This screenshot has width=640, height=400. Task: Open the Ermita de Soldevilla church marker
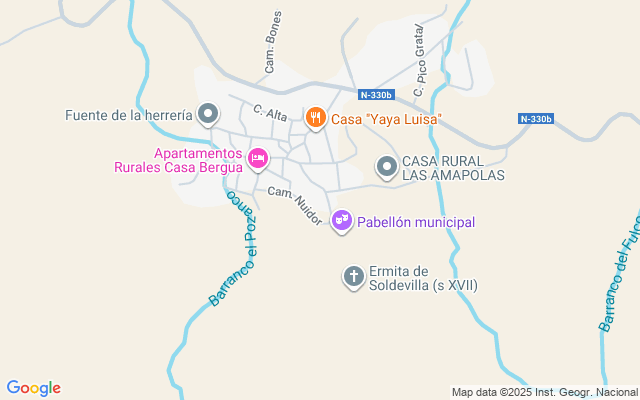(x=353, y=277)
